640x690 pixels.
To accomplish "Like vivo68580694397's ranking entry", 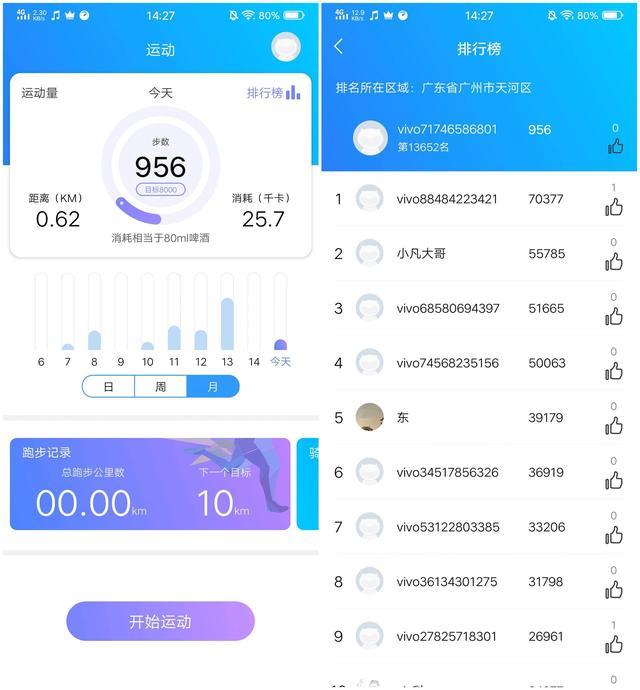I will (614, 316).
